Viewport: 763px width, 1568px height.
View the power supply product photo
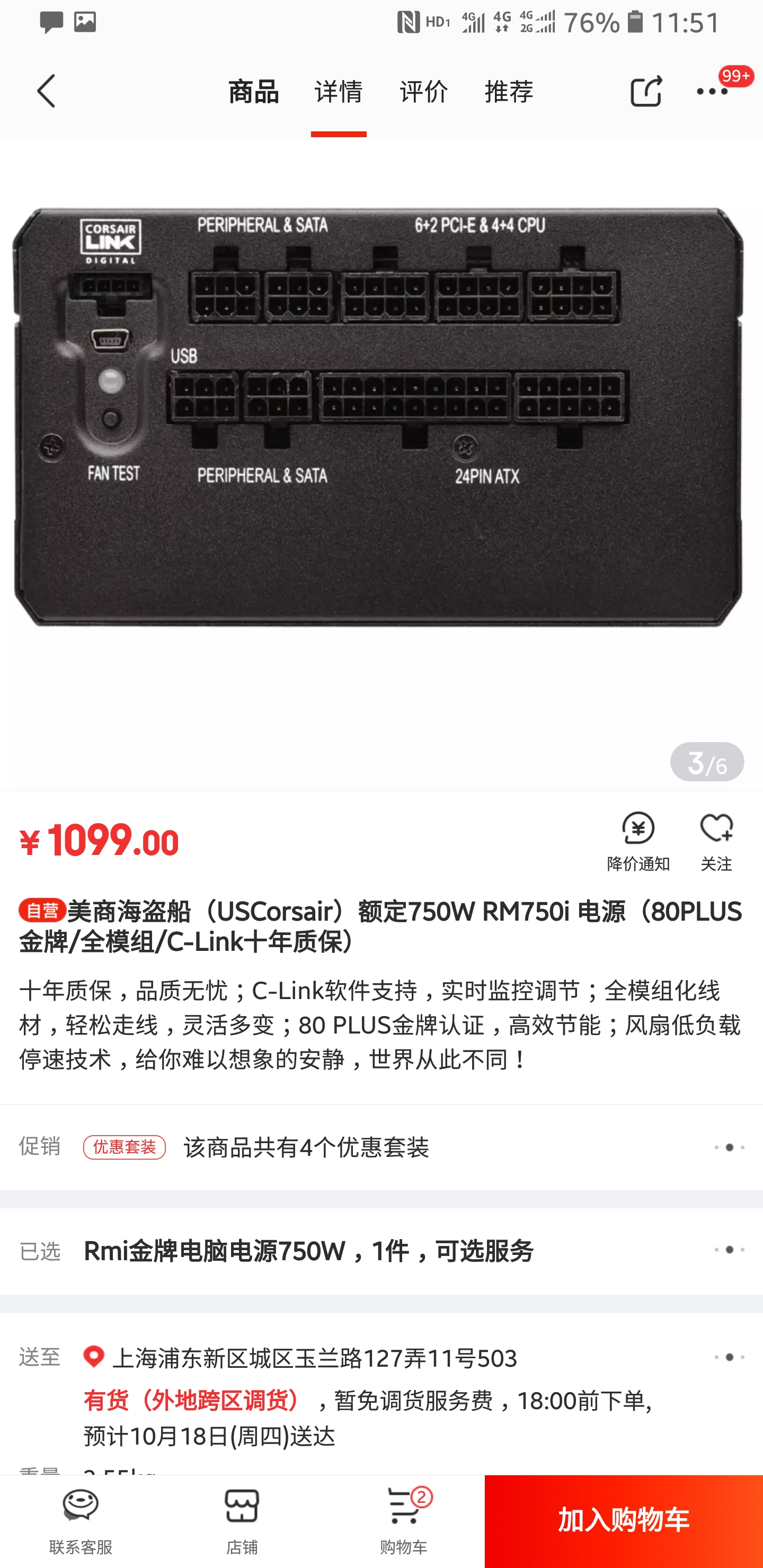381,420
